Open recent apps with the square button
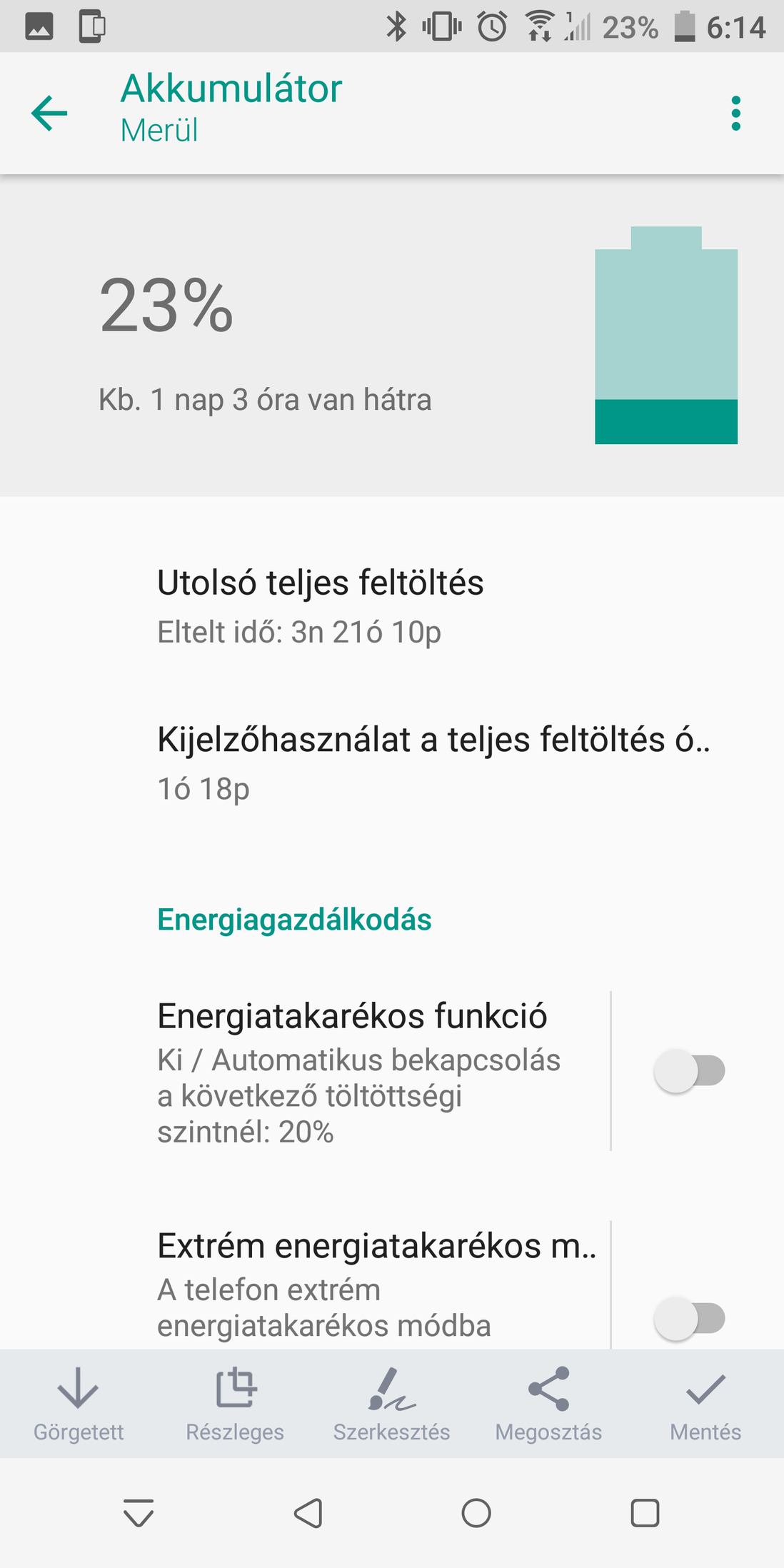 645,1512
